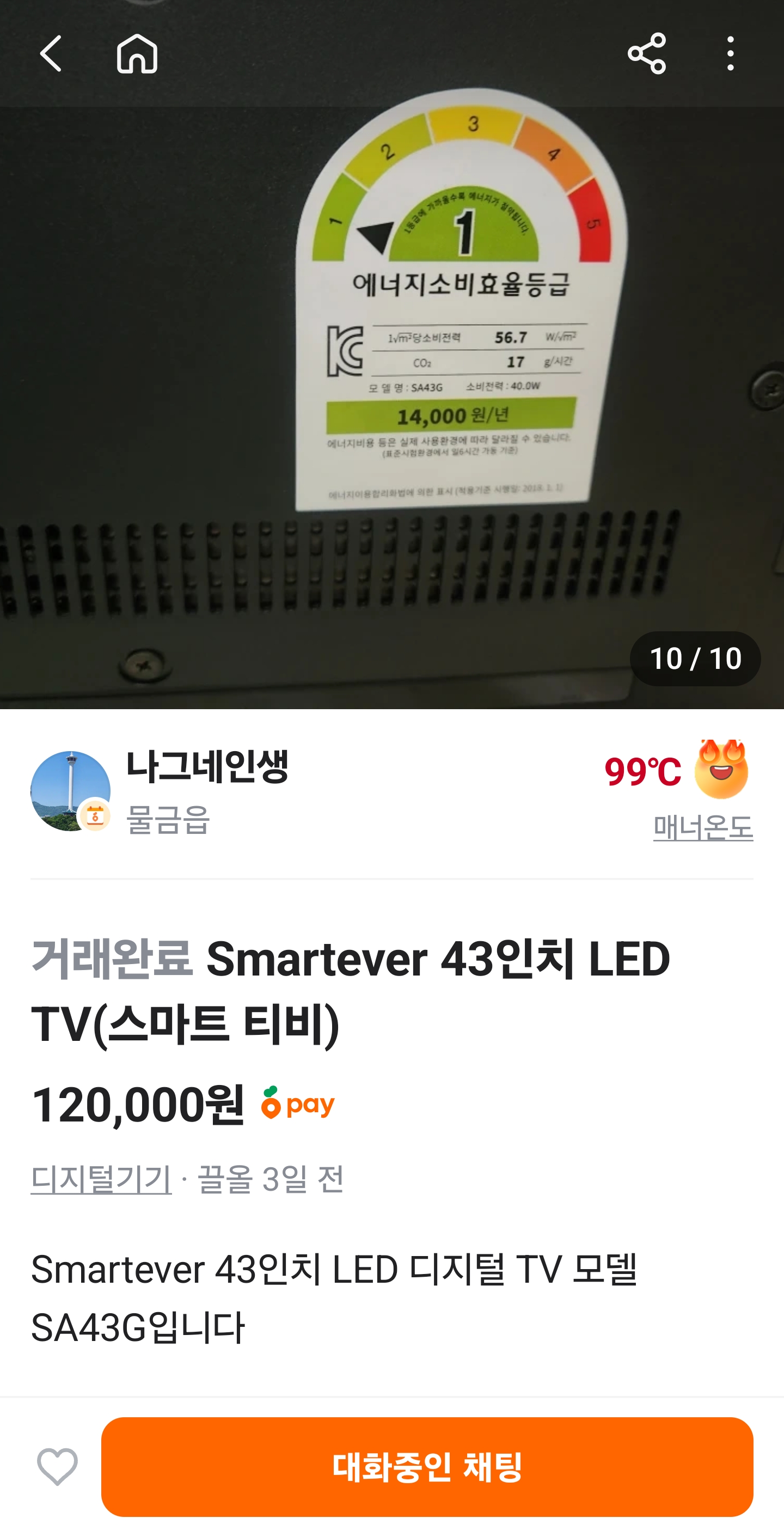Add this listing to favorites with heart
This screenshot has height=1536, width=784.
pos(57,1467)
